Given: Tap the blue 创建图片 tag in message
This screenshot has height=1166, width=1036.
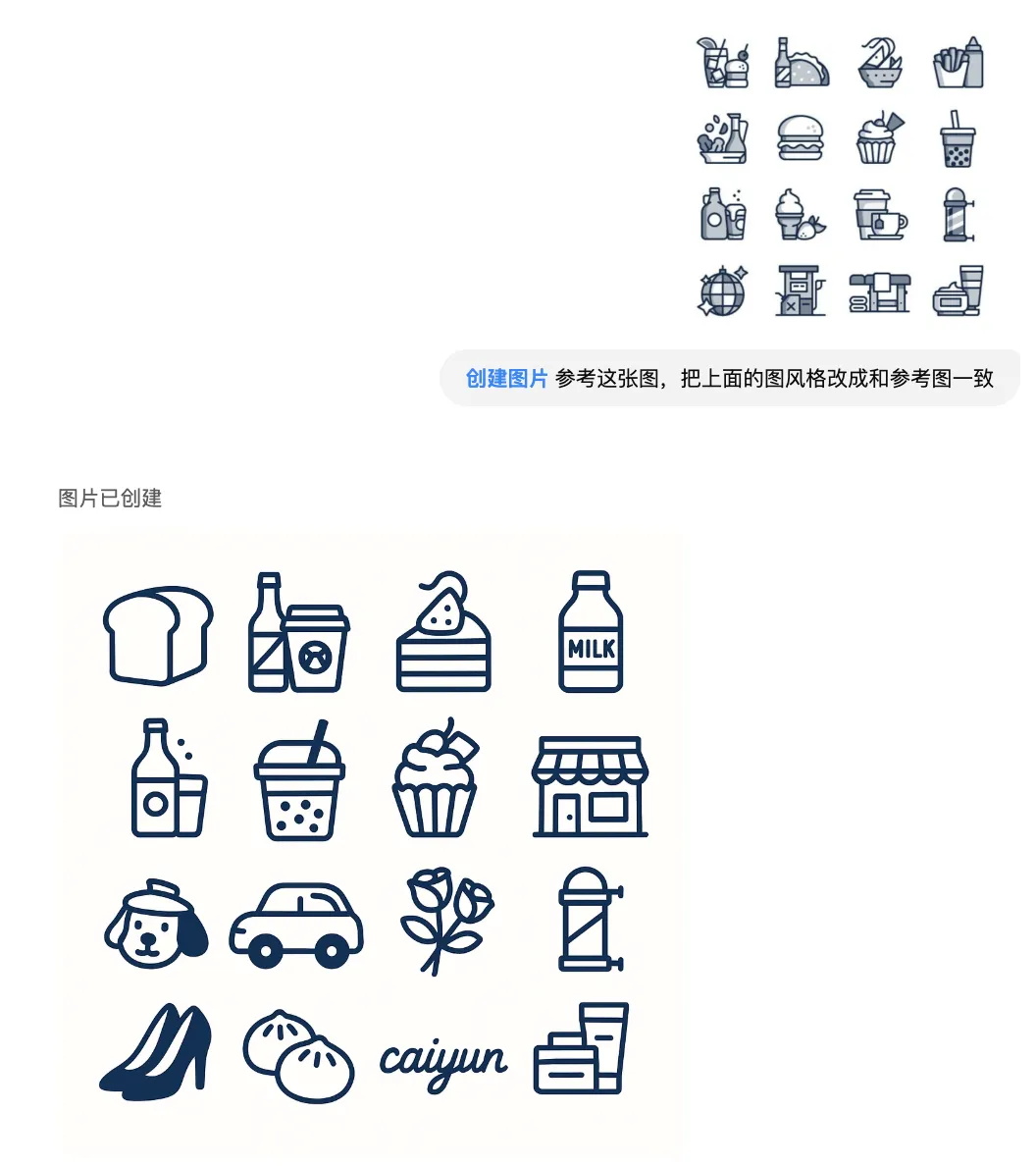Looking at the screenshot, I should coord(506,378).
